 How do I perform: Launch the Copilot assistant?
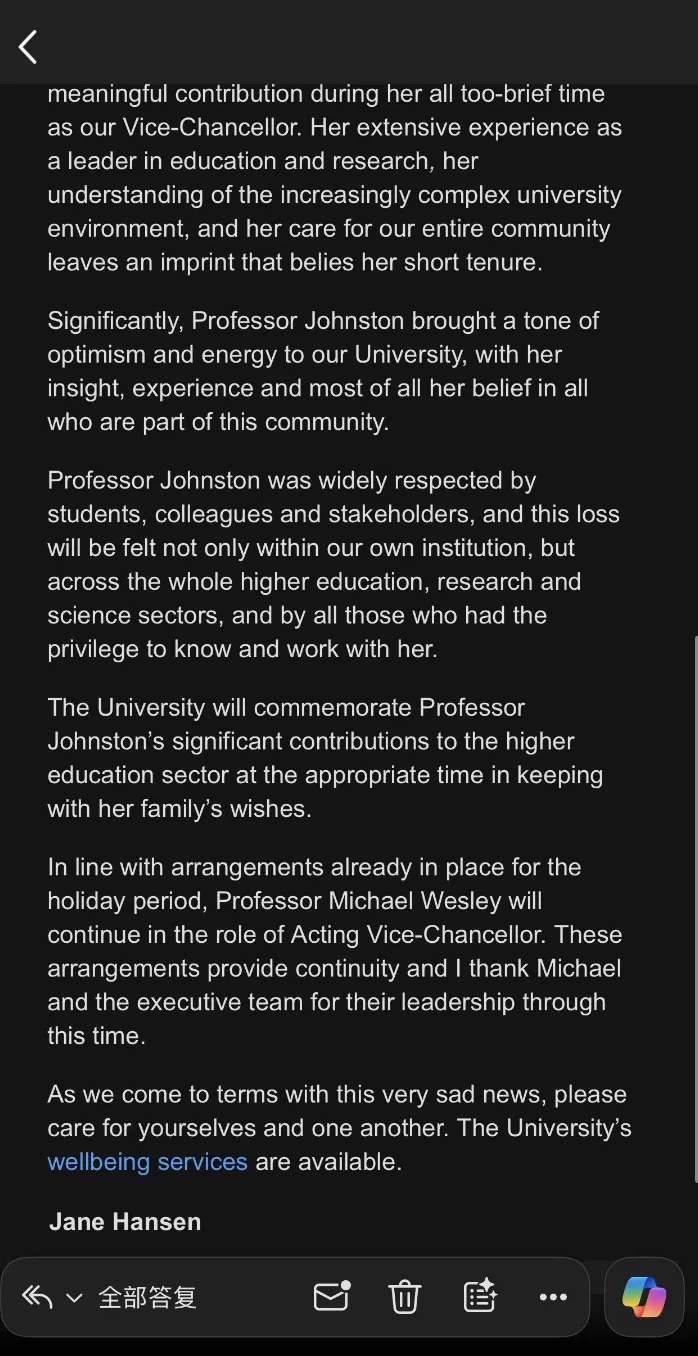[x=644, y=1297]
